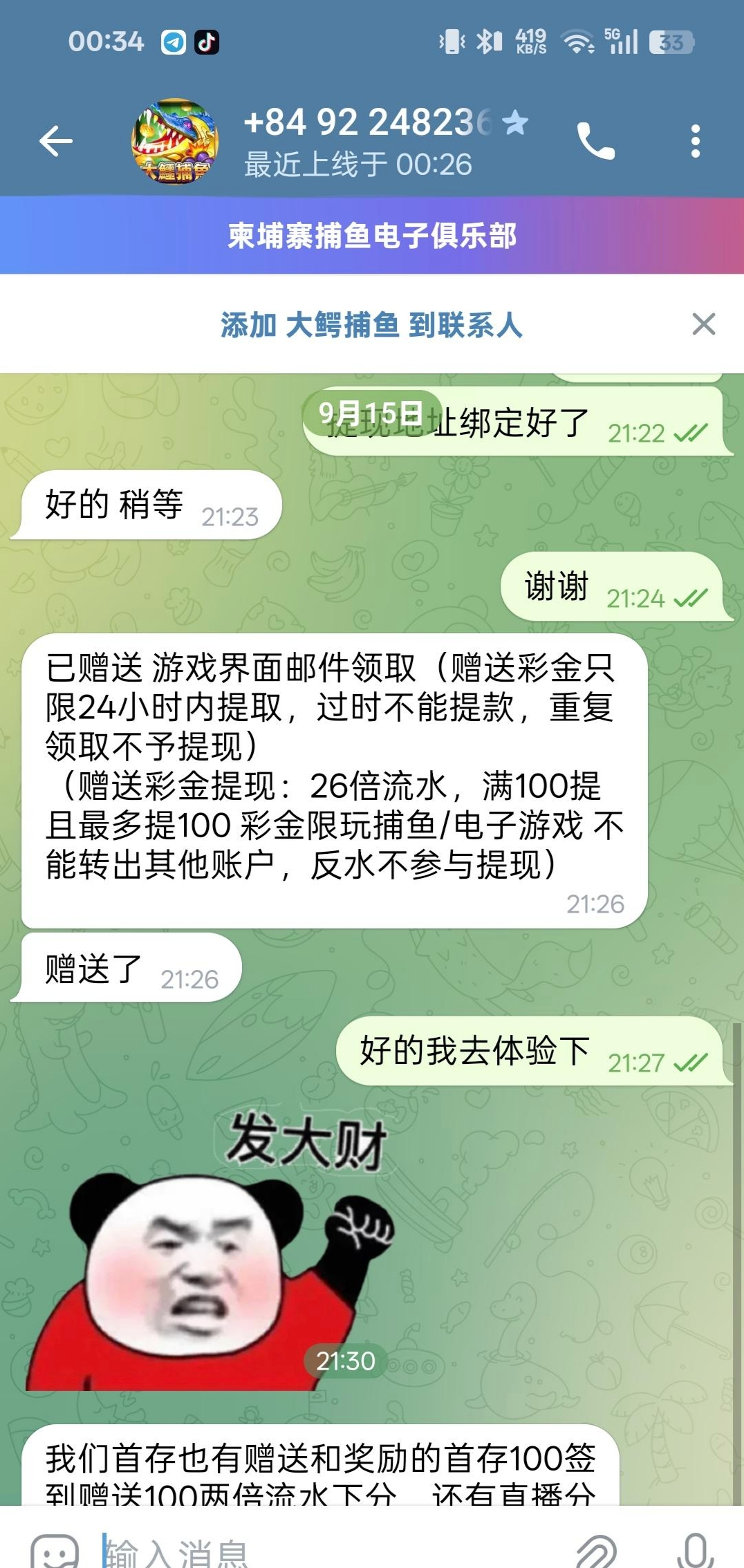744x1568 pixels.
Task: Go back to the chat list
Action: click(x=56, y=142)
